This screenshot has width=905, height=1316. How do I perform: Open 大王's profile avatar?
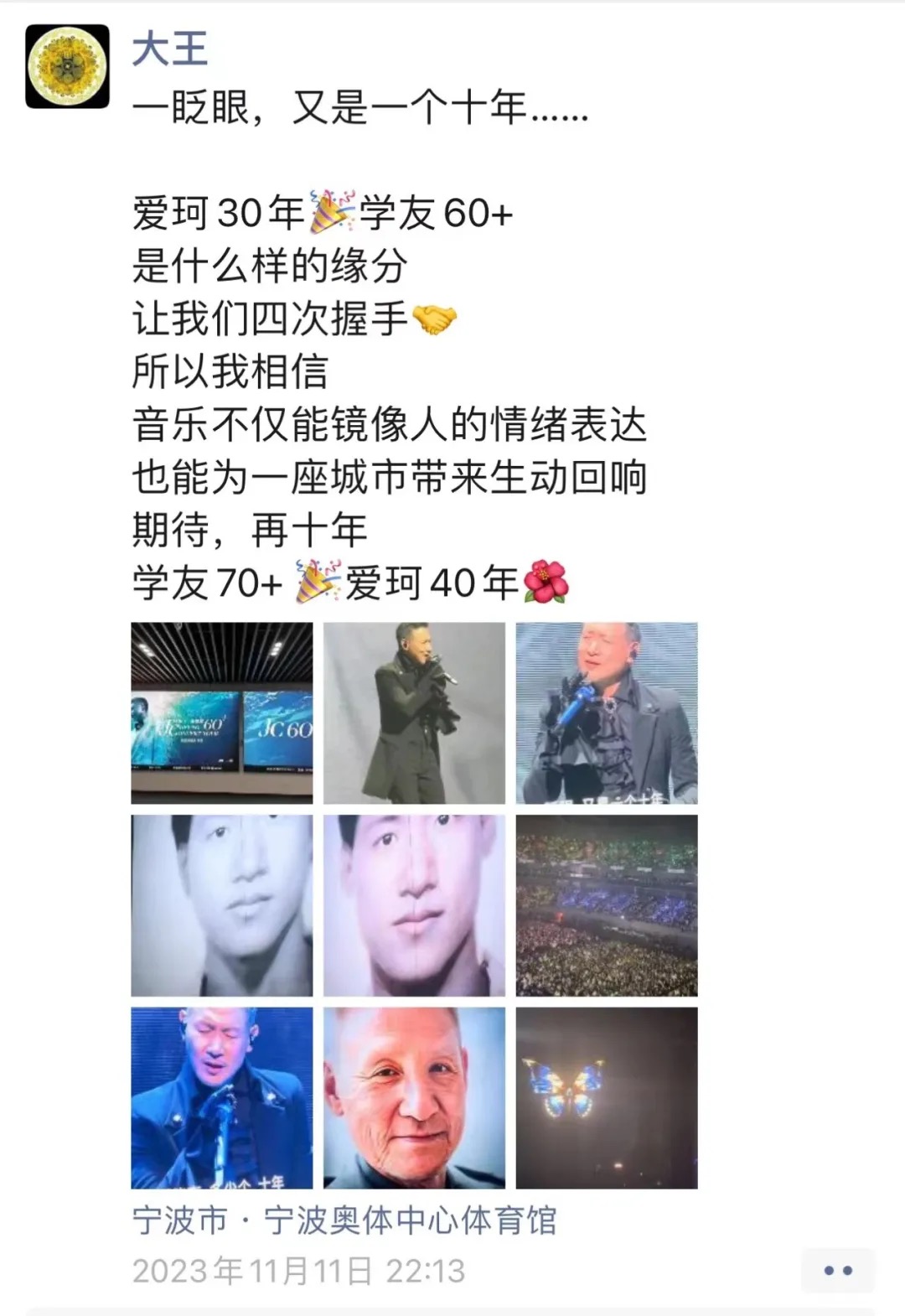coord(67,66)
